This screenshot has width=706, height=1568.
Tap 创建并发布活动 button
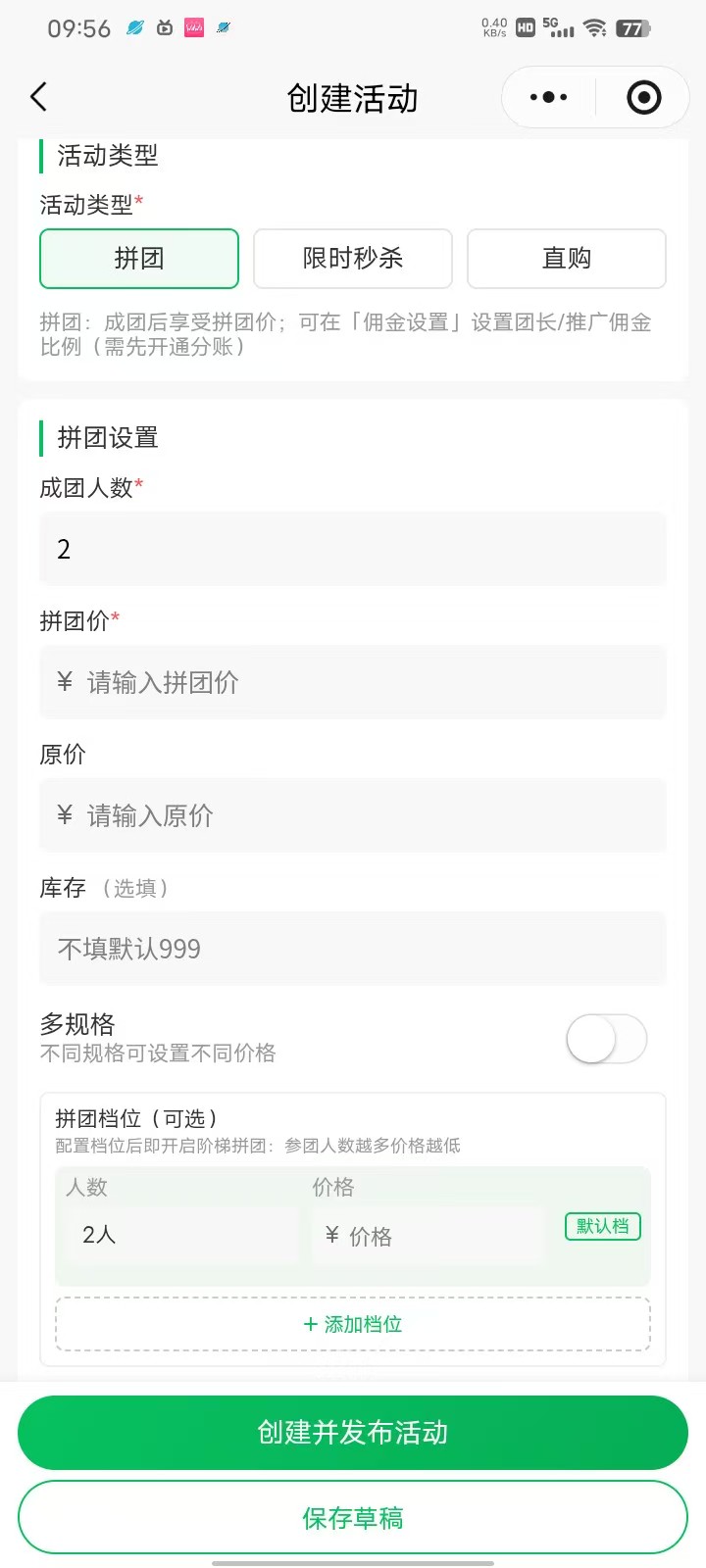(353, 1433)
